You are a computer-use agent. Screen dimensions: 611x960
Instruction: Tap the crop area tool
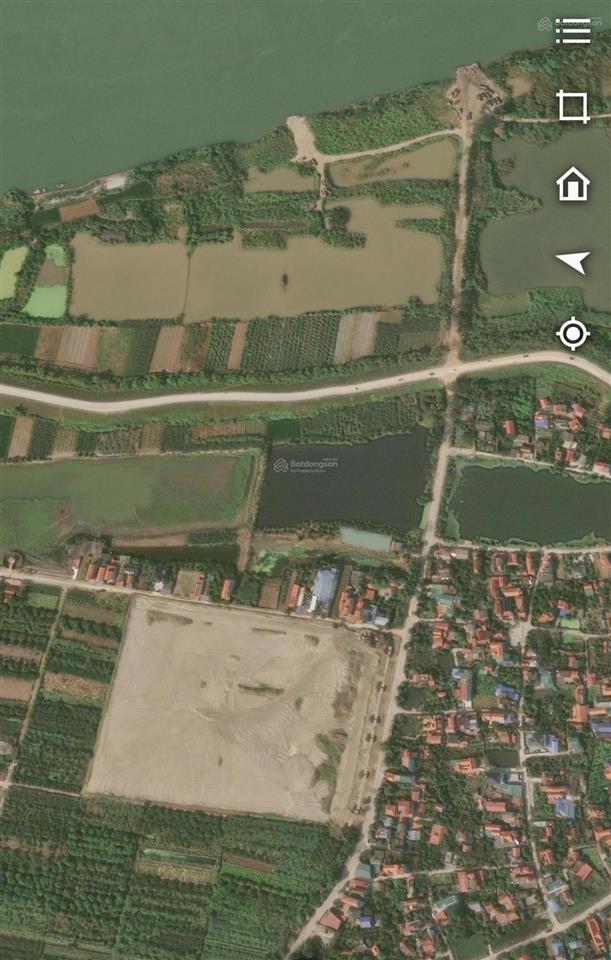[x=572, y=106]
